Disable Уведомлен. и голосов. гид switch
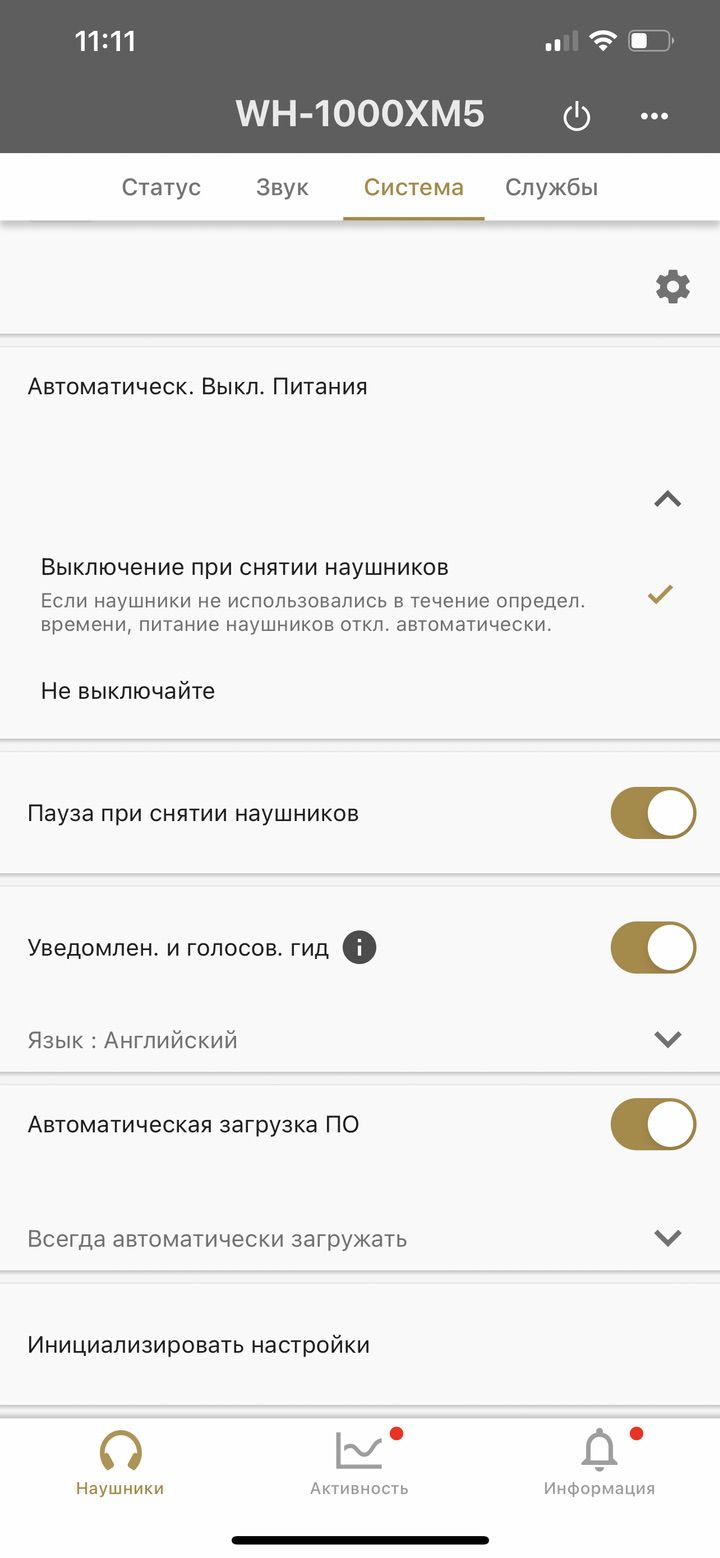This screenshot has height=1558, width=720. 653,947
